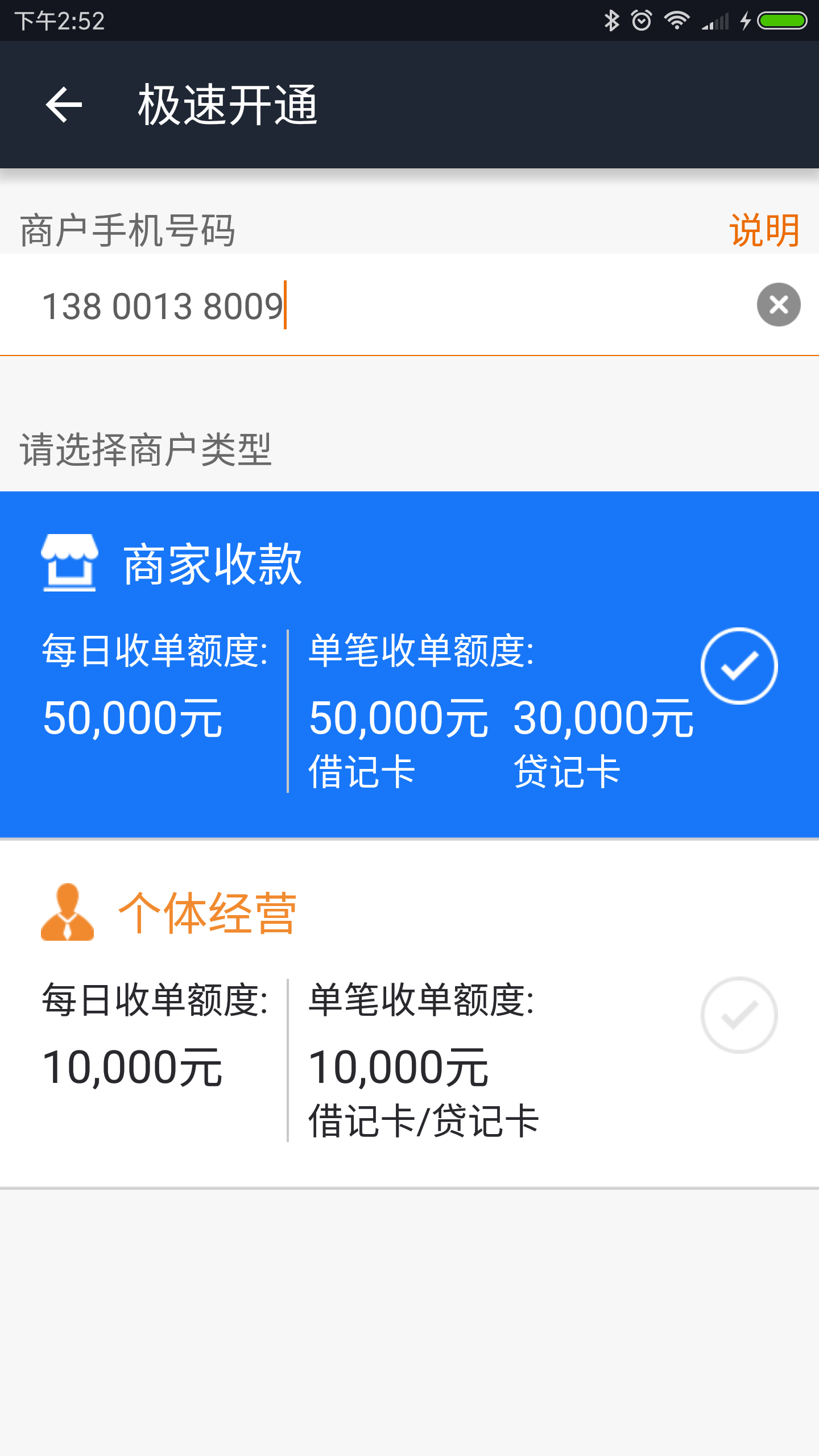
Task: Open the 说明 explanation link
Action: click(764, 231)
